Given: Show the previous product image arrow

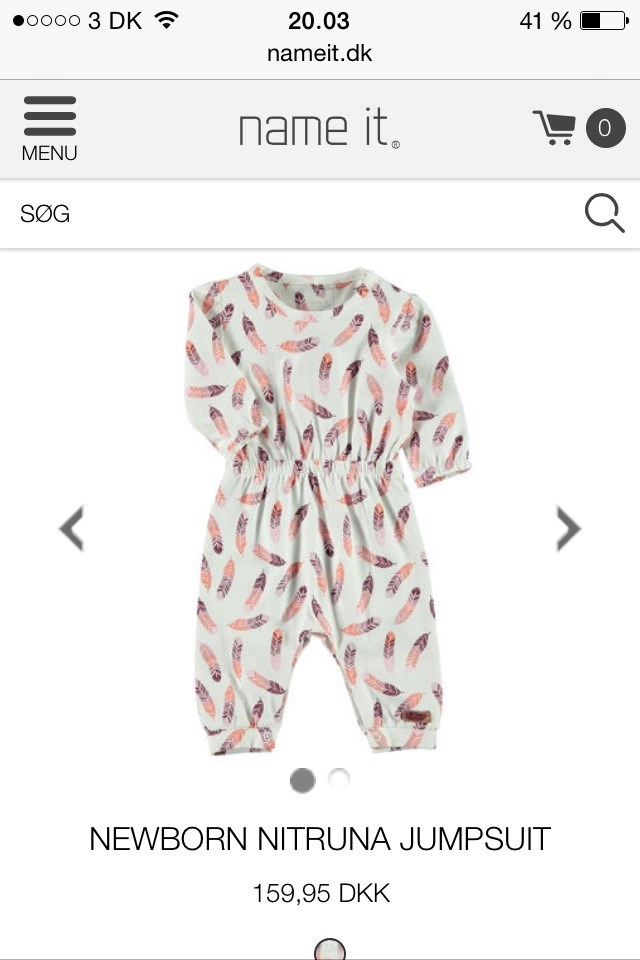Looking at the screenshot, I should click(x=72, y=528).
